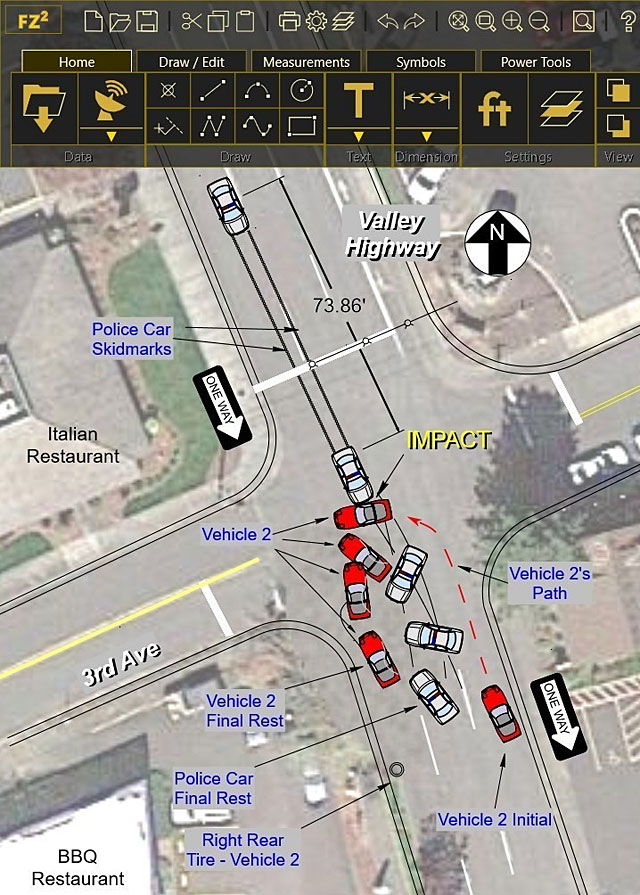Image resolution: width=640 pixels, height=895 pixels.
Task: Undo the last action
Action: tap(389, 20)
